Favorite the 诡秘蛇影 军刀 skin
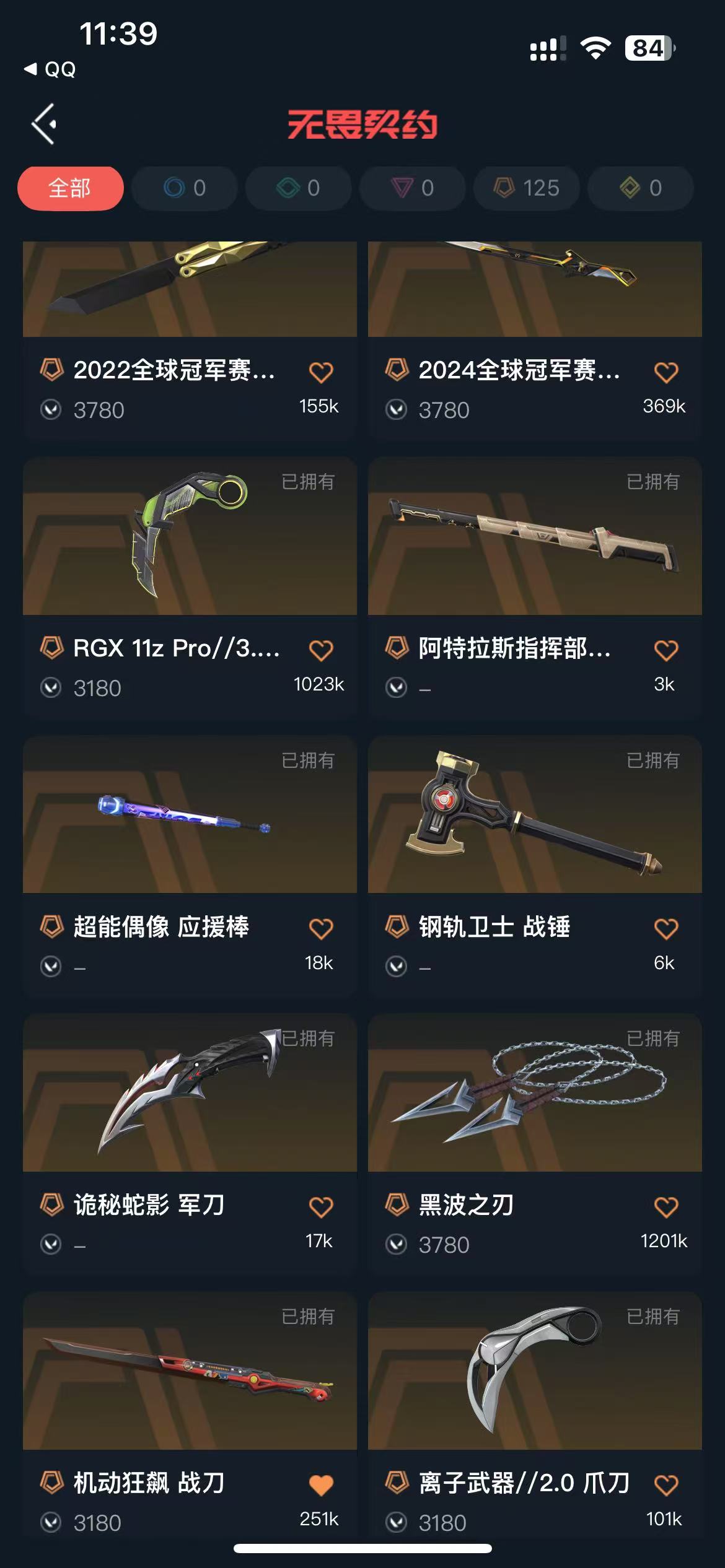725x1568 pixels. 321,1206
